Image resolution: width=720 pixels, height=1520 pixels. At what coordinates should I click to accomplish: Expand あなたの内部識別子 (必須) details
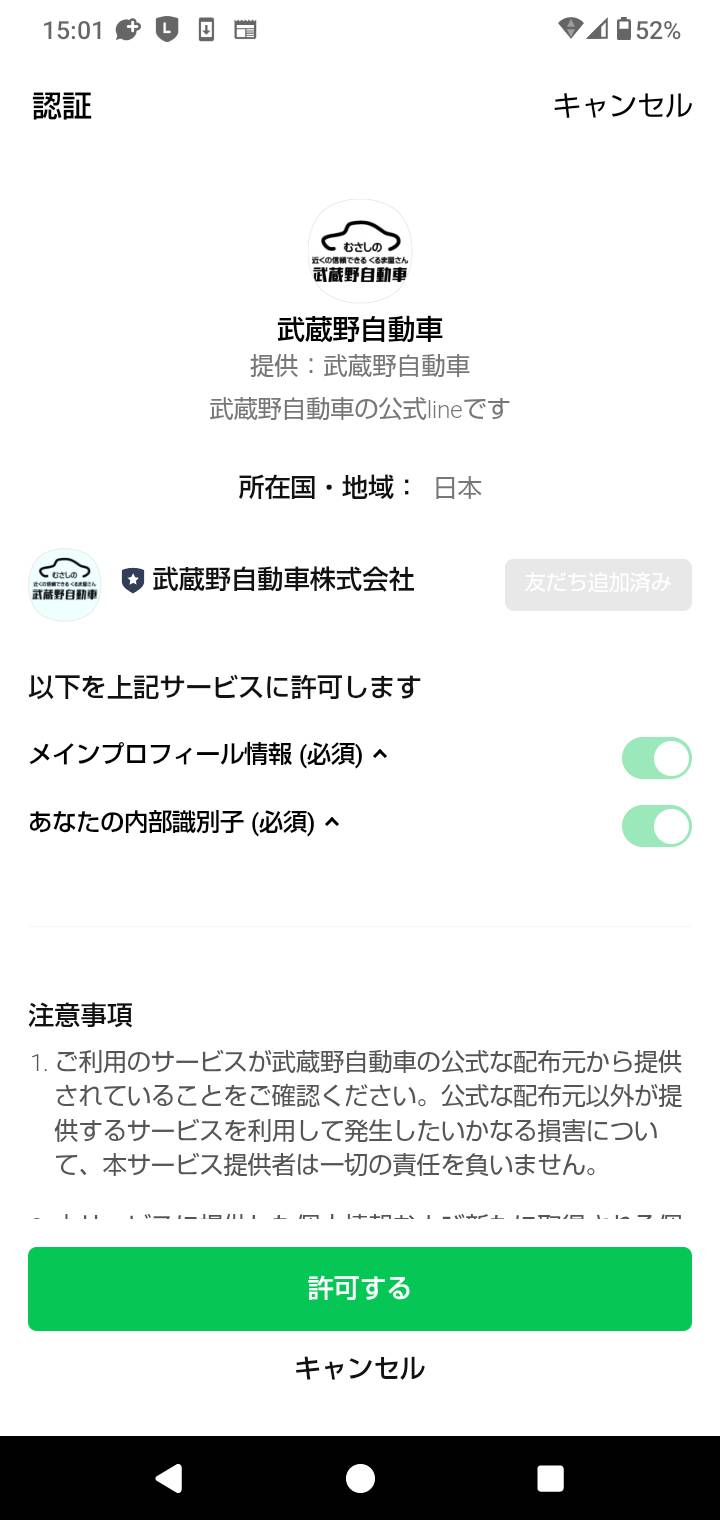[185, 822]
